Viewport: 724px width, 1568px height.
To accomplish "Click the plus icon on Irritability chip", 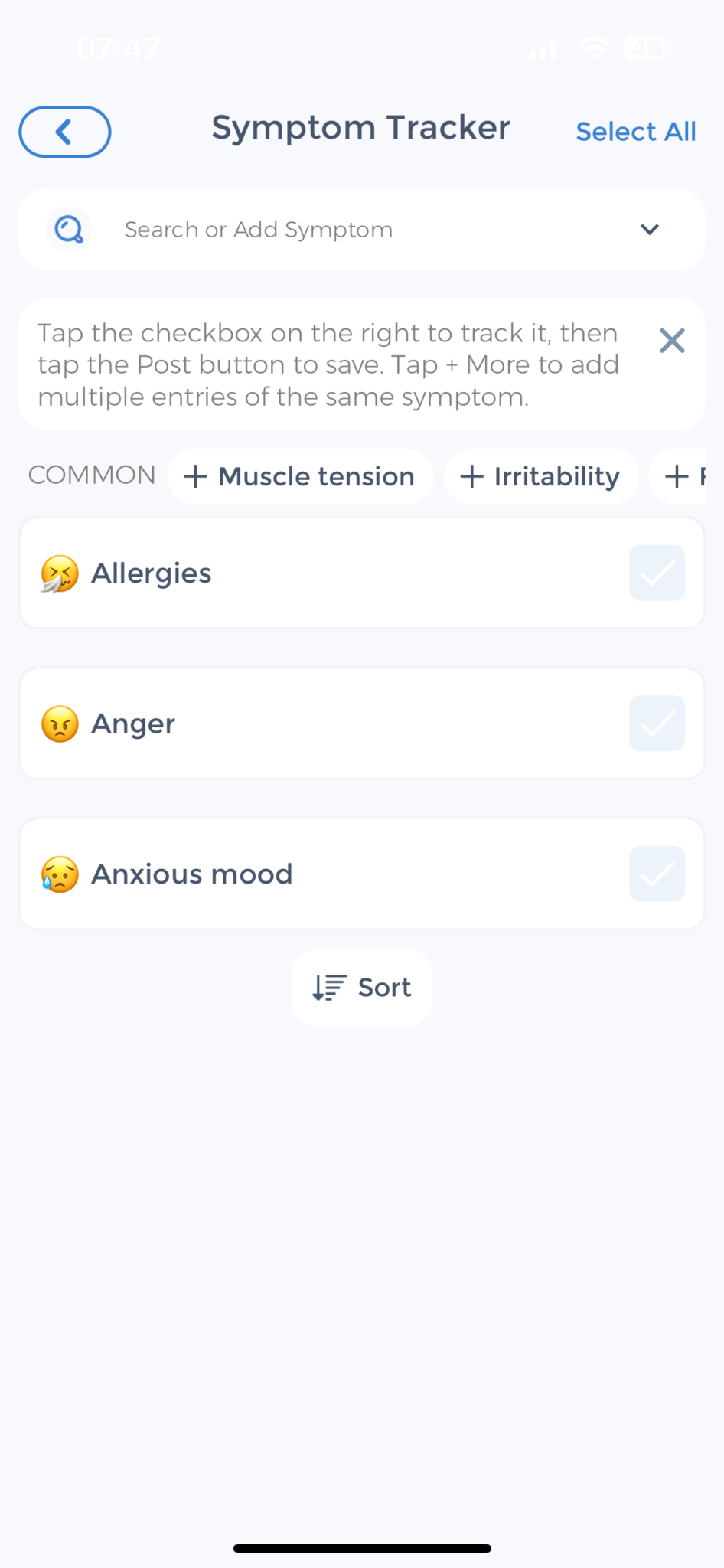I will pos(472,476).
